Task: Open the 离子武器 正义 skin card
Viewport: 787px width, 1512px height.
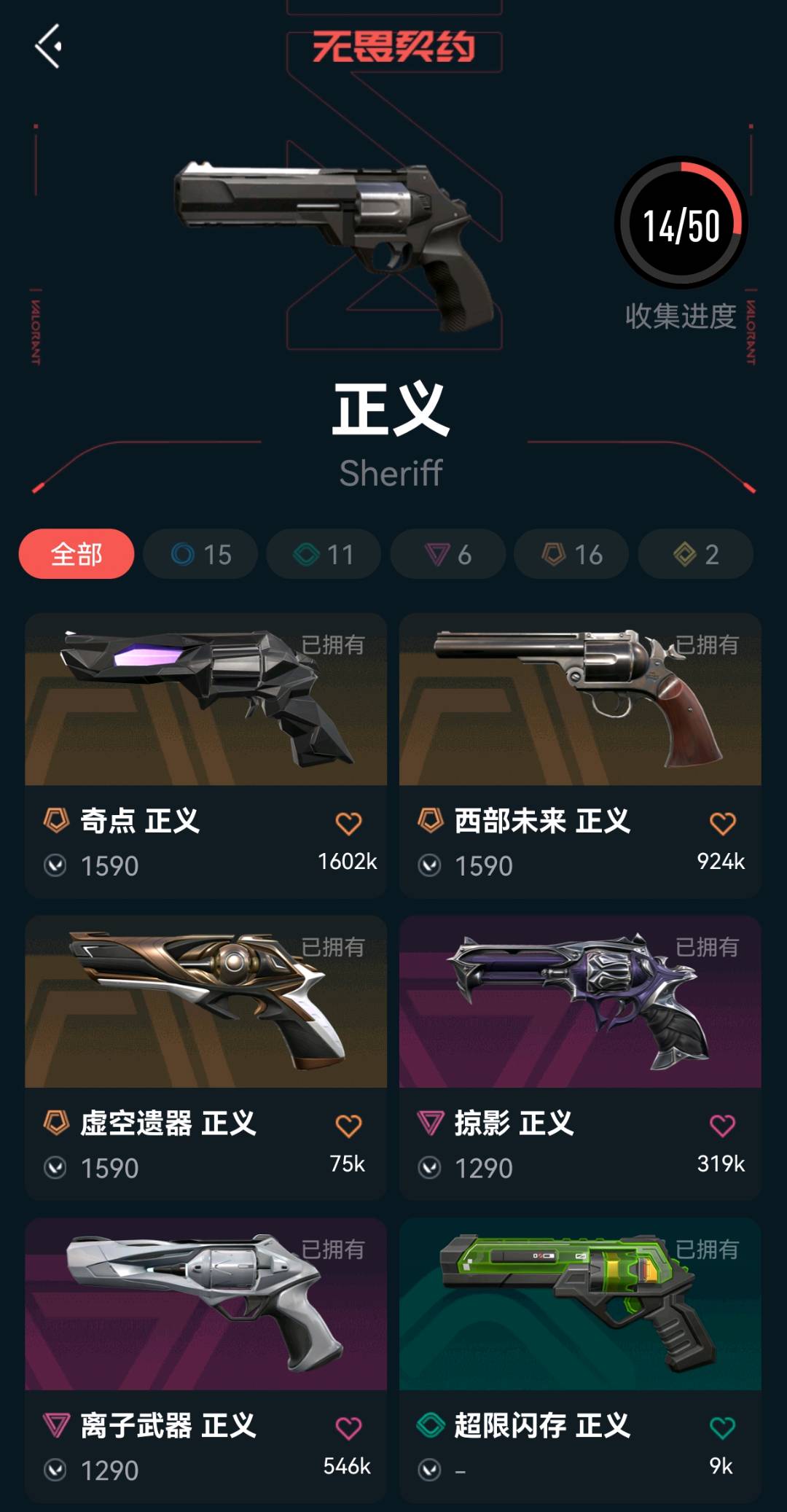Action: tap(205, 1305)
